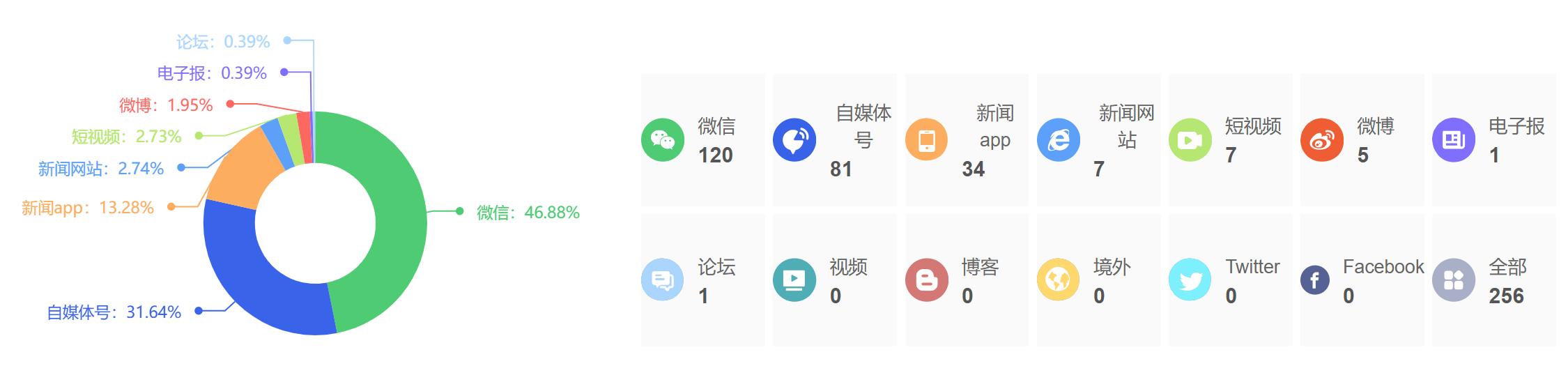Select the Twitter tile
Image resolution: width=1568 pixels, height=382 pixels.
pos(1229,280)
